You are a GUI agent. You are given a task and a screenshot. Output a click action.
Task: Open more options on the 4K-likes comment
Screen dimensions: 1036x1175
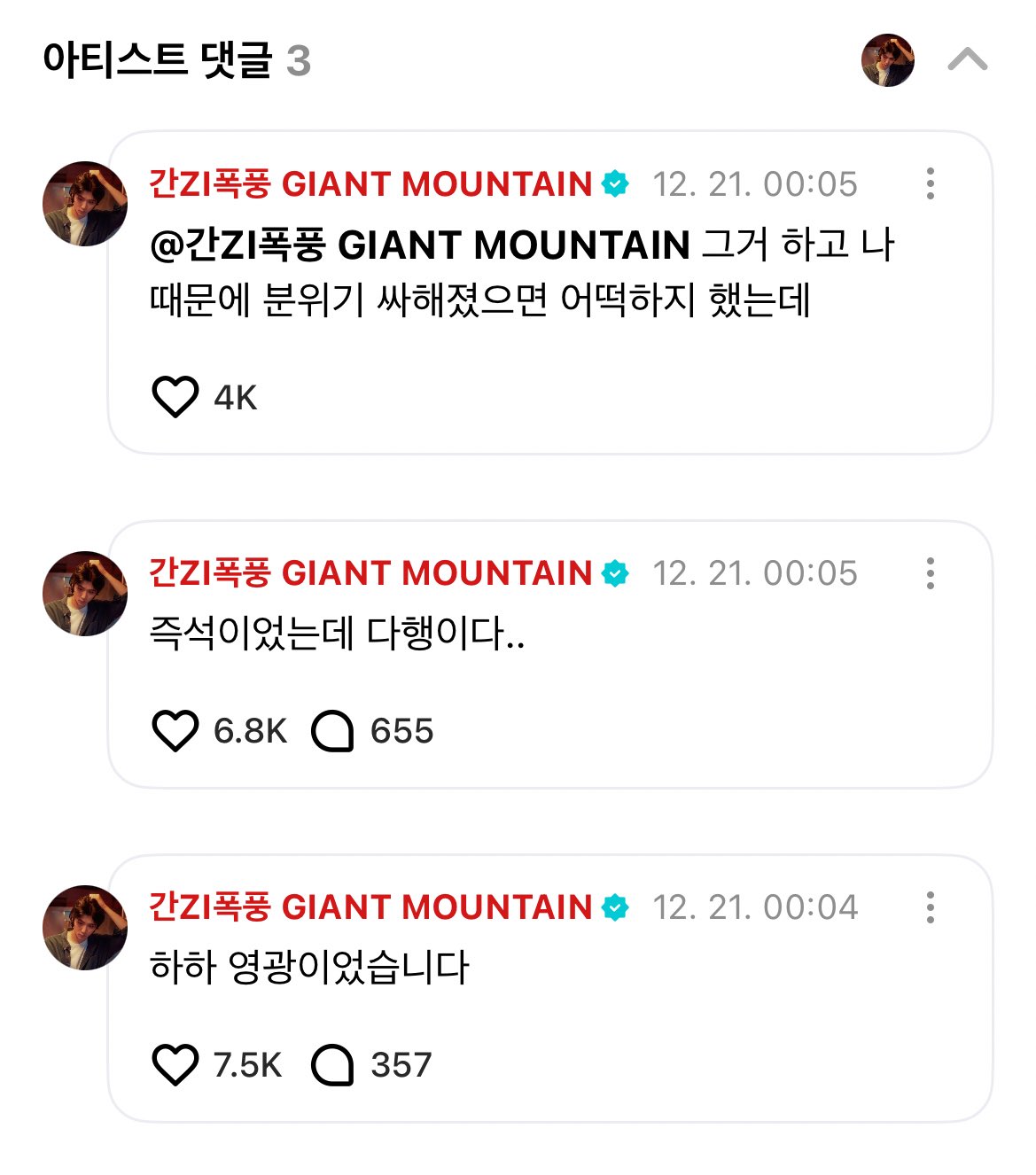[930, 183]
